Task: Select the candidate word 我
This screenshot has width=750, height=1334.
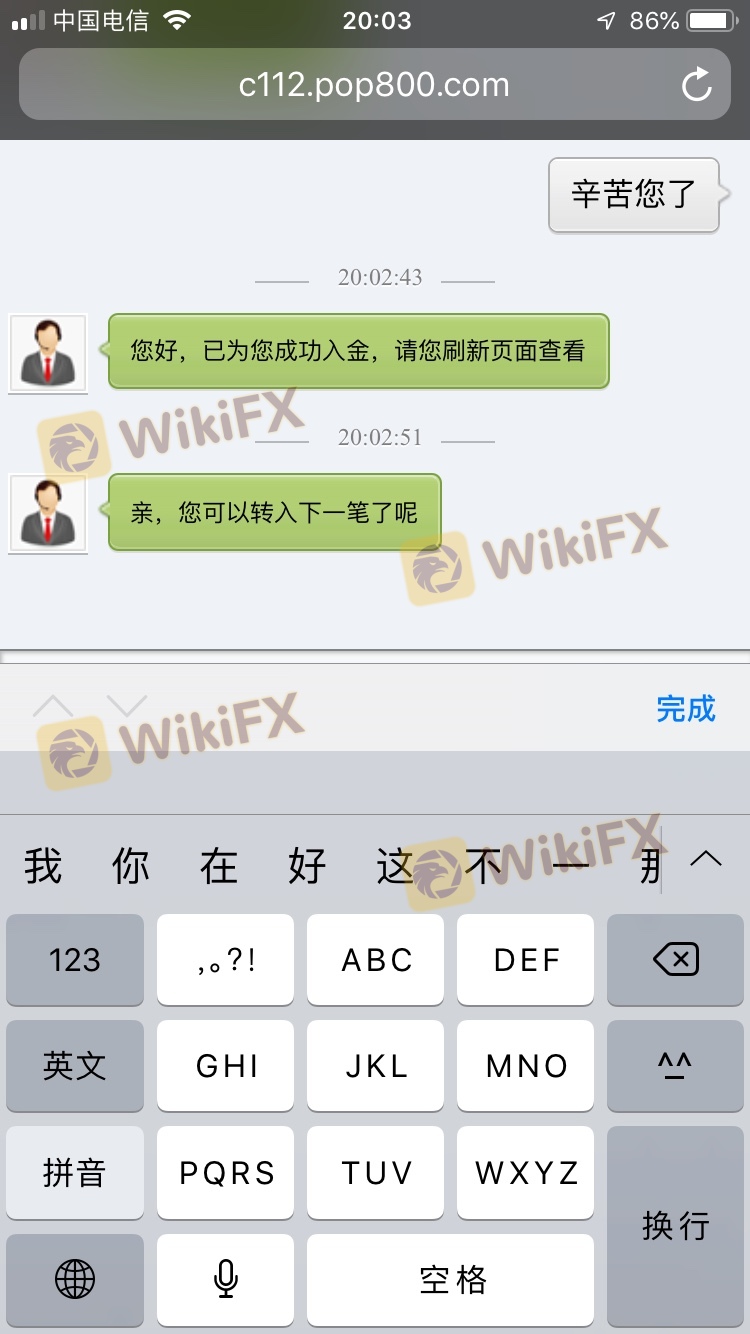Action: pyautogui.click(x=43, y=865)
